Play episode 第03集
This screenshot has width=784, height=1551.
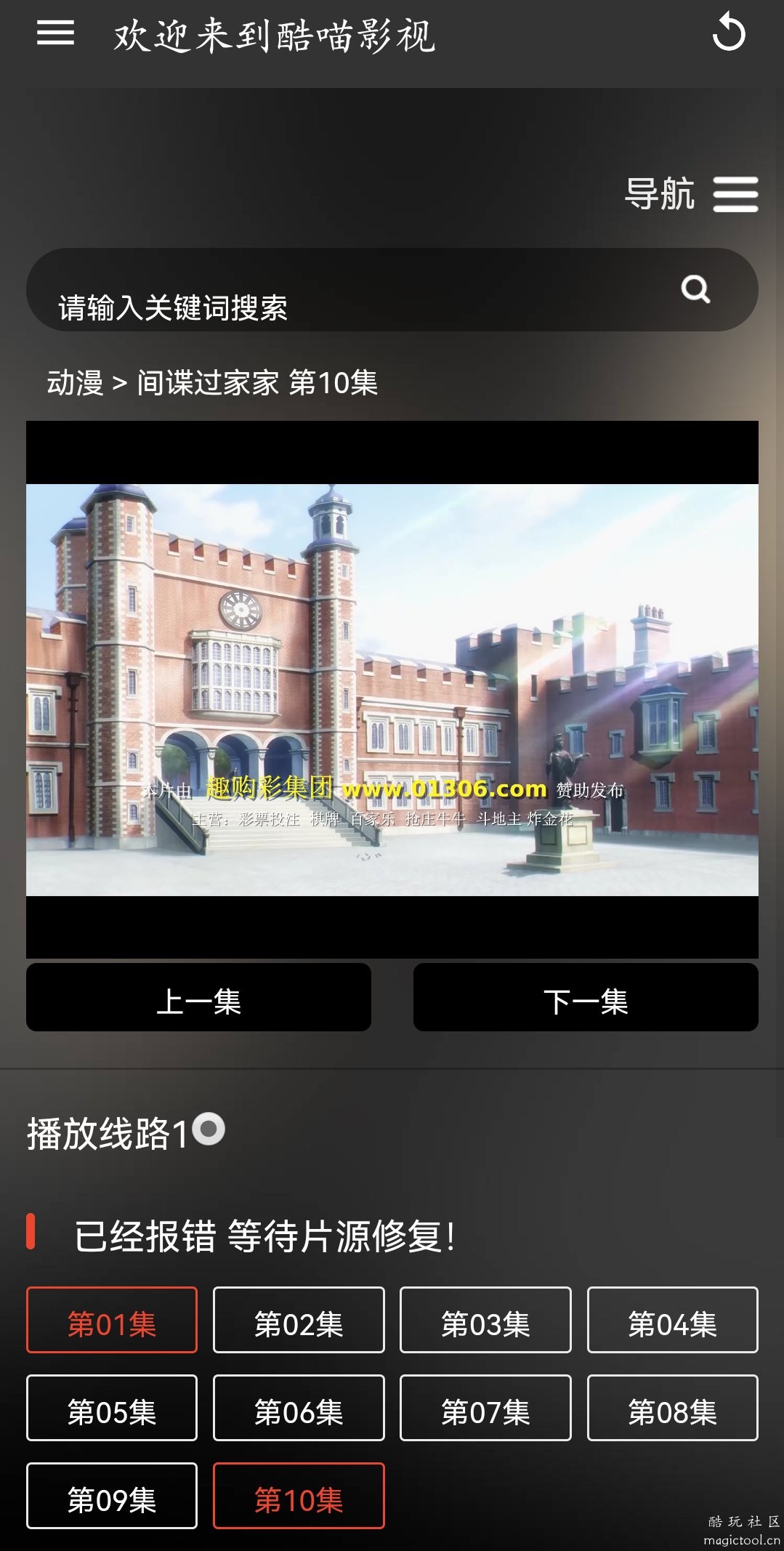485,1320
